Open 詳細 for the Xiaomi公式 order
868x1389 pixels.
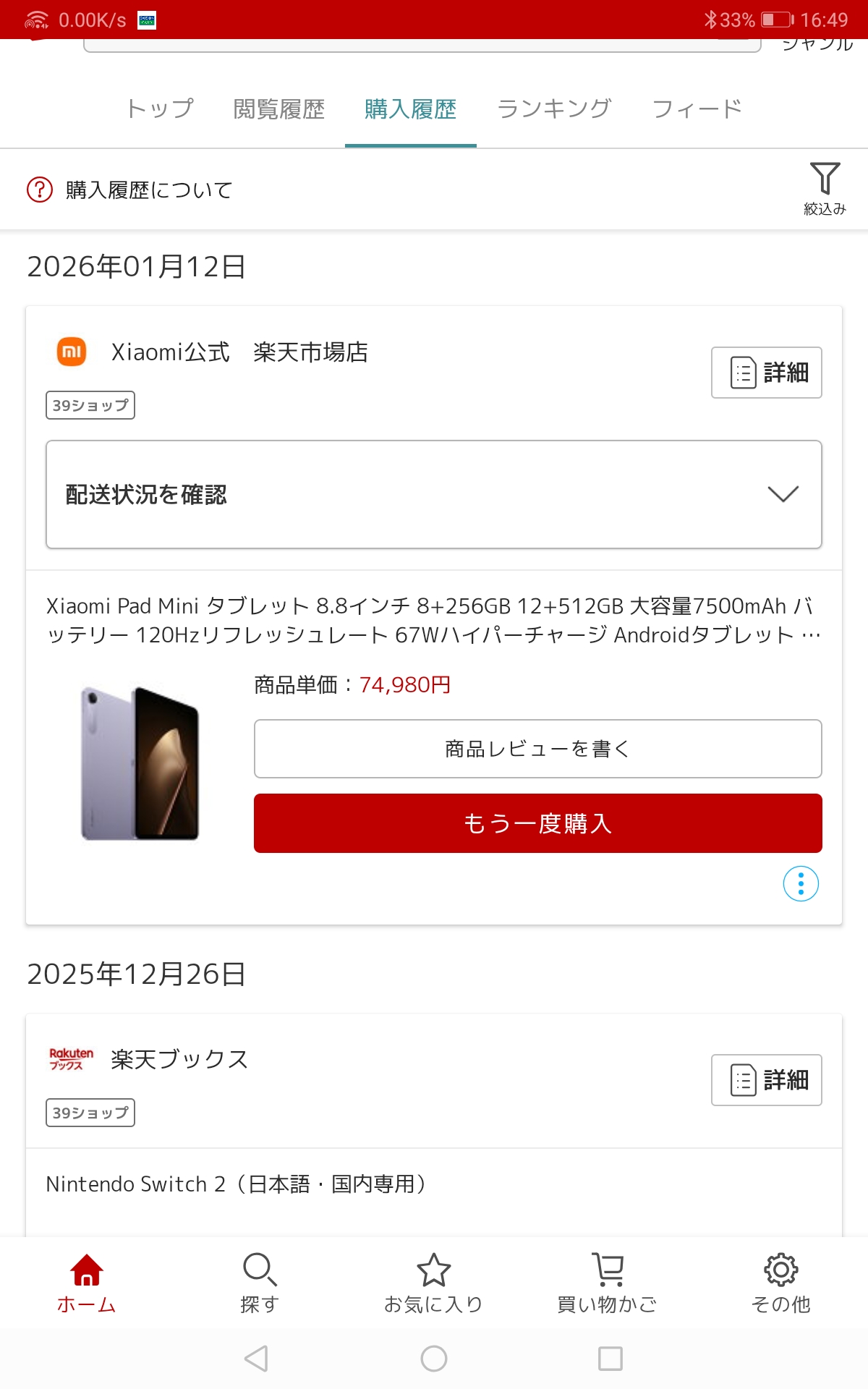pyautogui.click(x=766, y=373)
